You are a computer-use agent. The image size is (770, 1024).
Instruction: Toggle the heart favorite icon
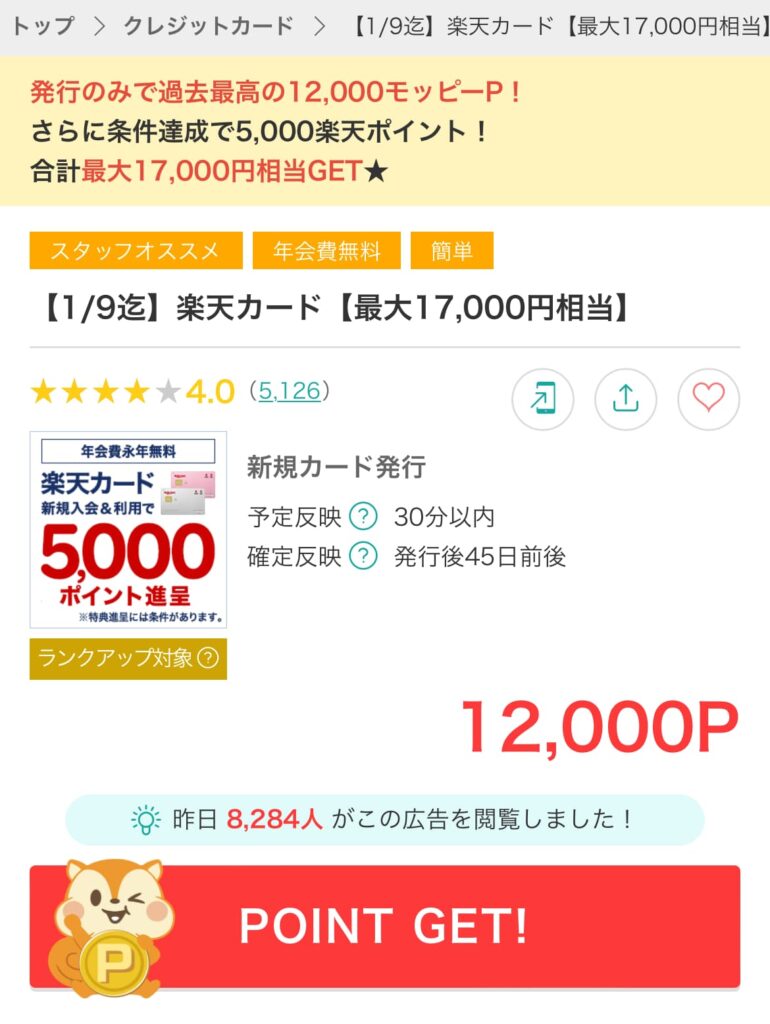(x=708, y=397)
